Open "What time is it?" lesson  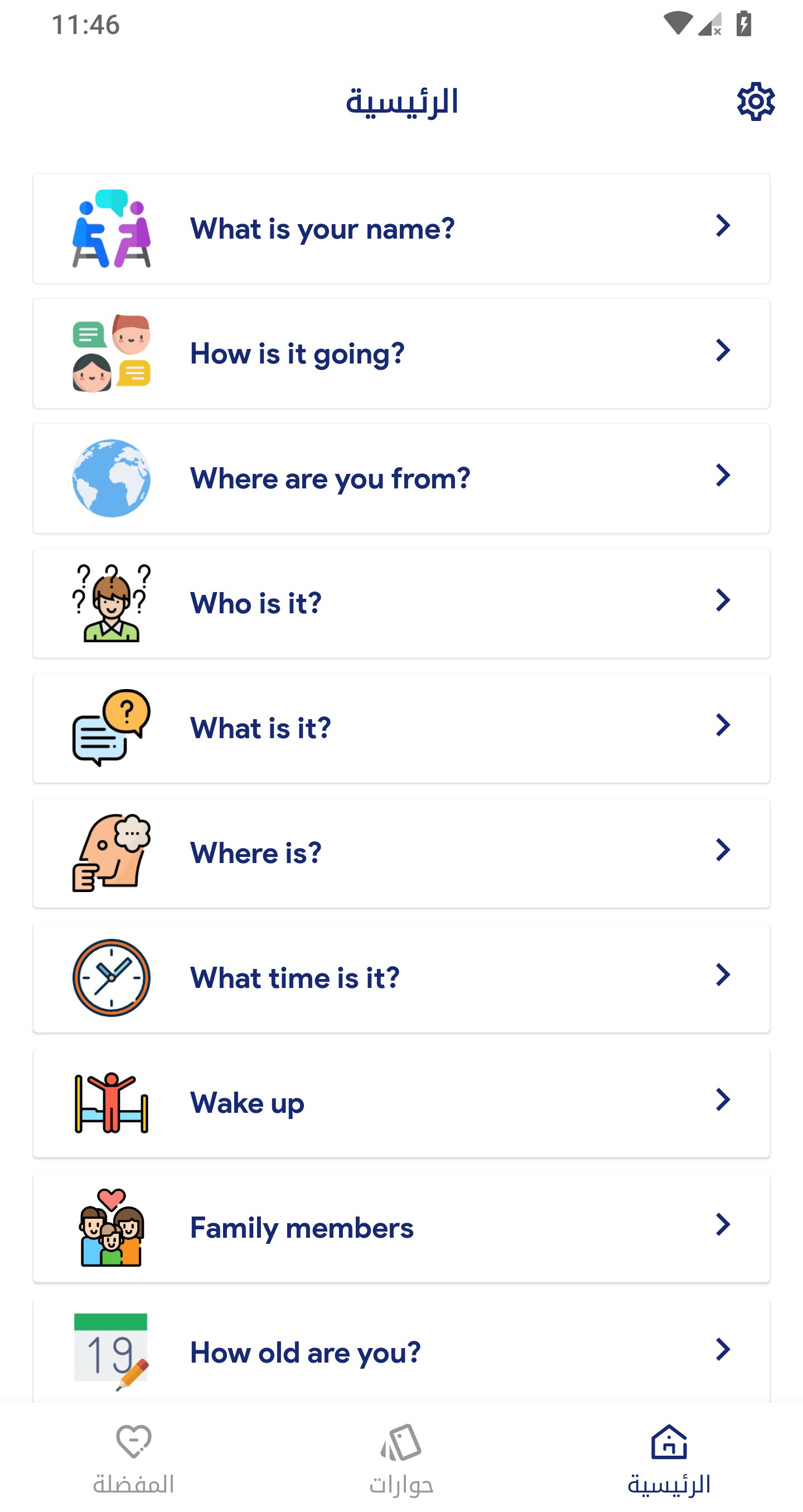coord(401,978)
